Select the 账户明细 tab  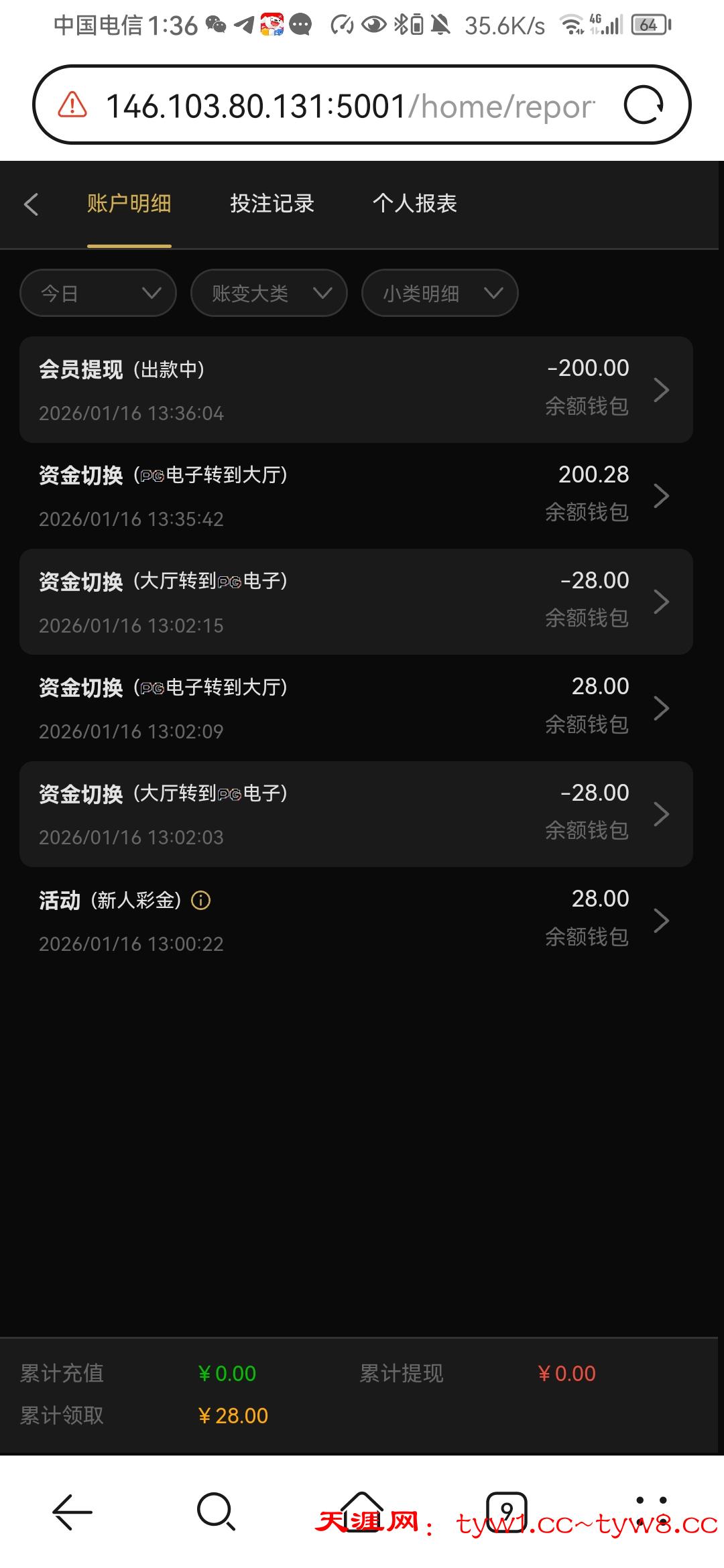coord(129,203)
